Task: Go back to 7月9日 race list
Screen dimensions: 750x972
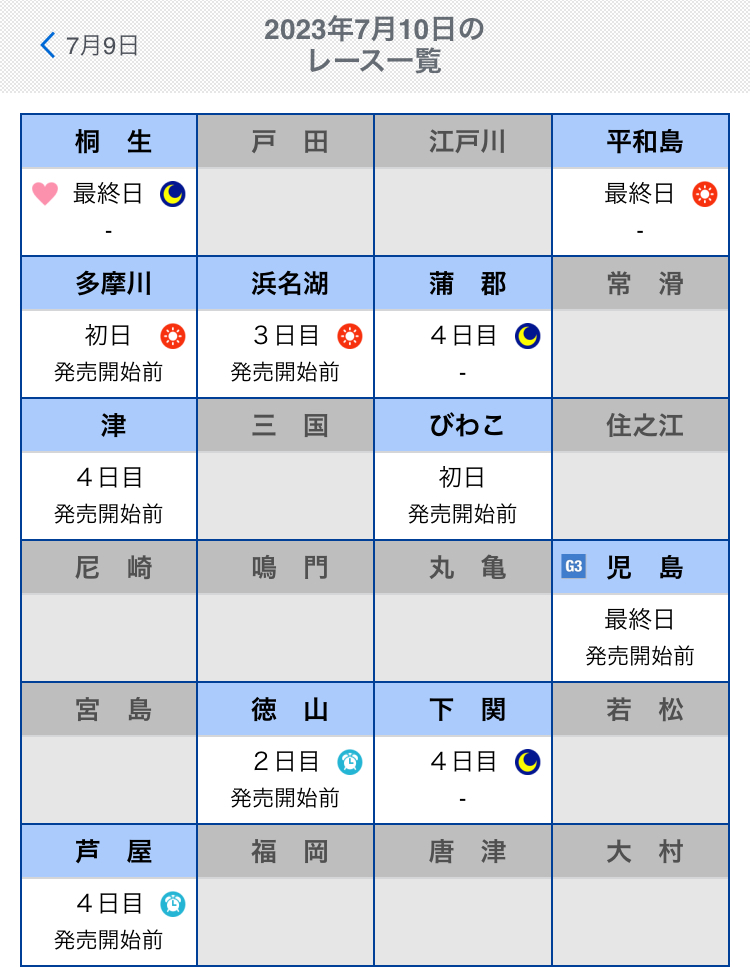Action: tap(88, 45)
